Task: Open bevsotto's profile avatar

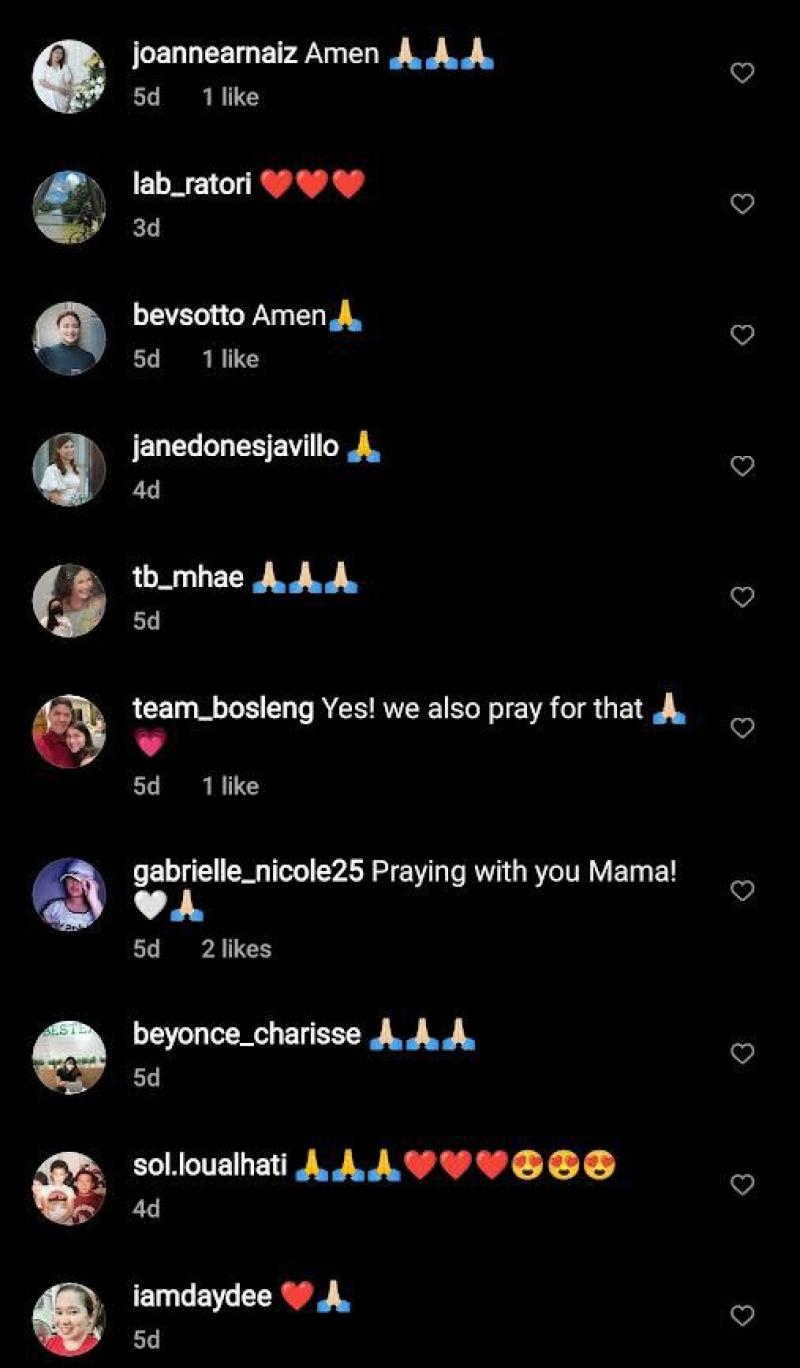Action: (69, 338)
